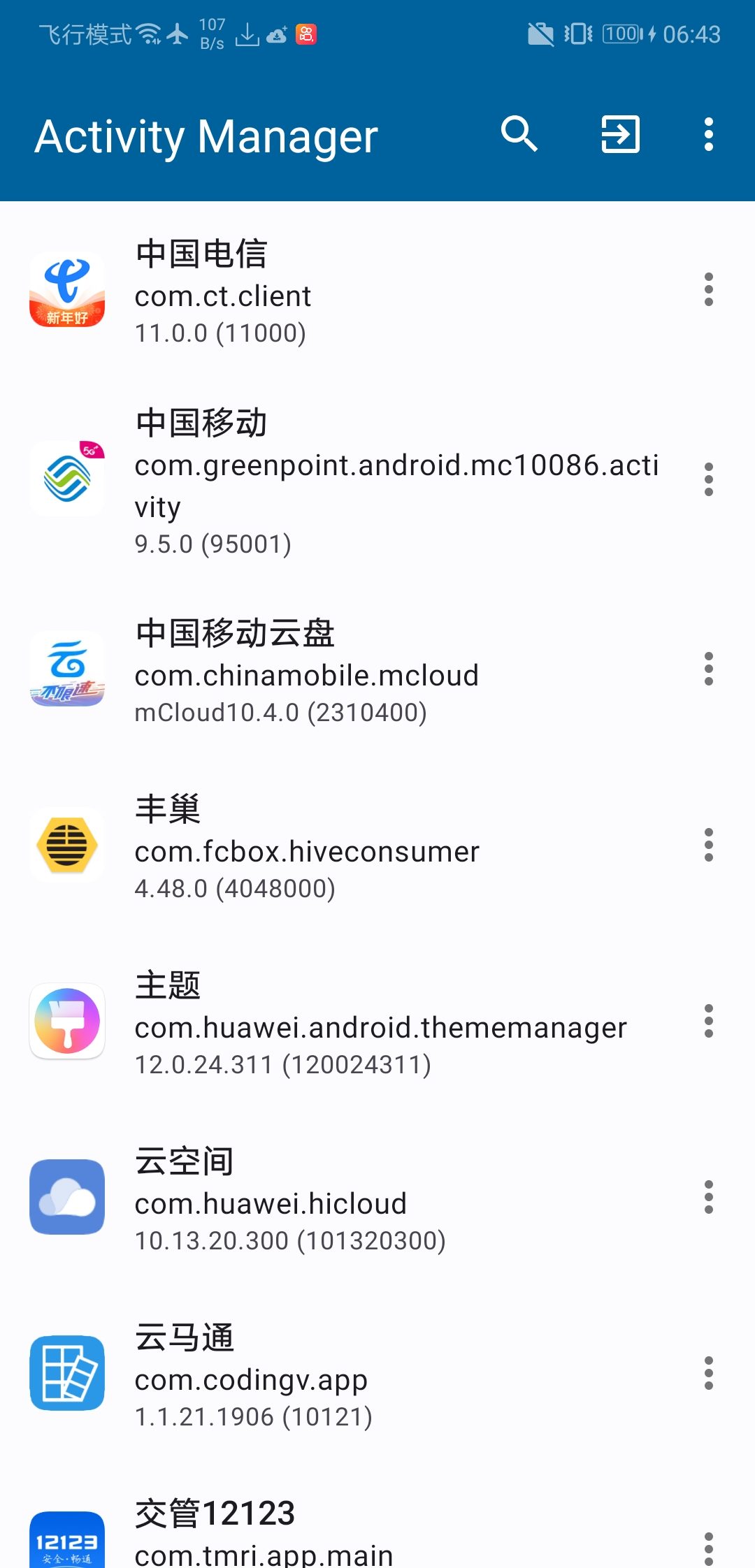Select the 中国移动 app row
Viewport: 755px width, 1568px height.
(350, 481)
